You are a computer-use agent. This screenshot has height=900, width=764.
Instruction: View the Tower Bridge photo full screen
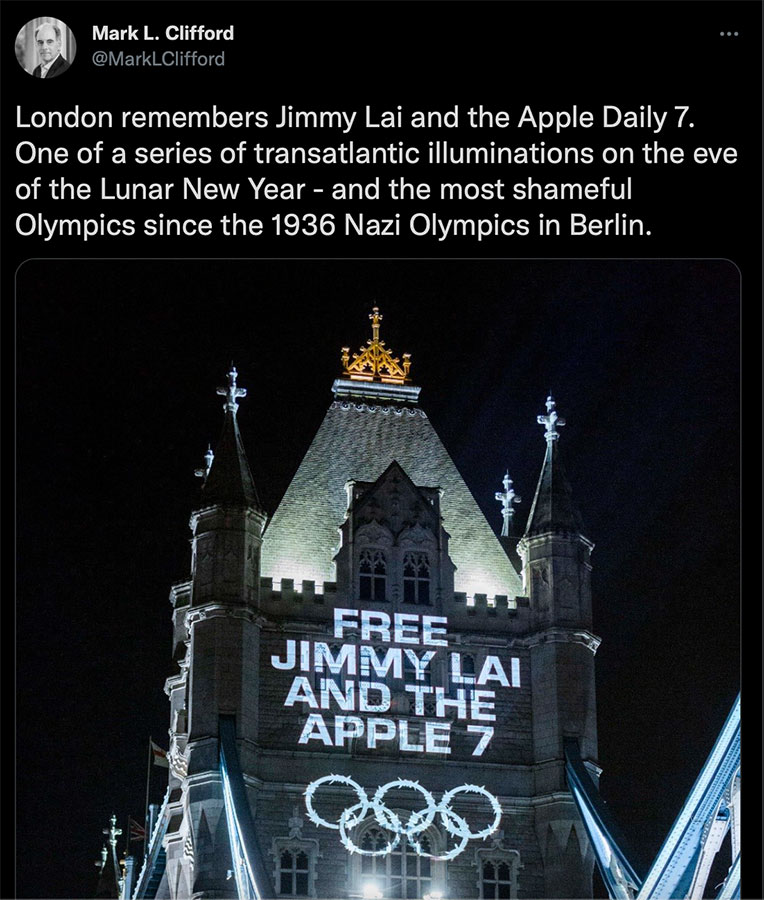(378, 580)
